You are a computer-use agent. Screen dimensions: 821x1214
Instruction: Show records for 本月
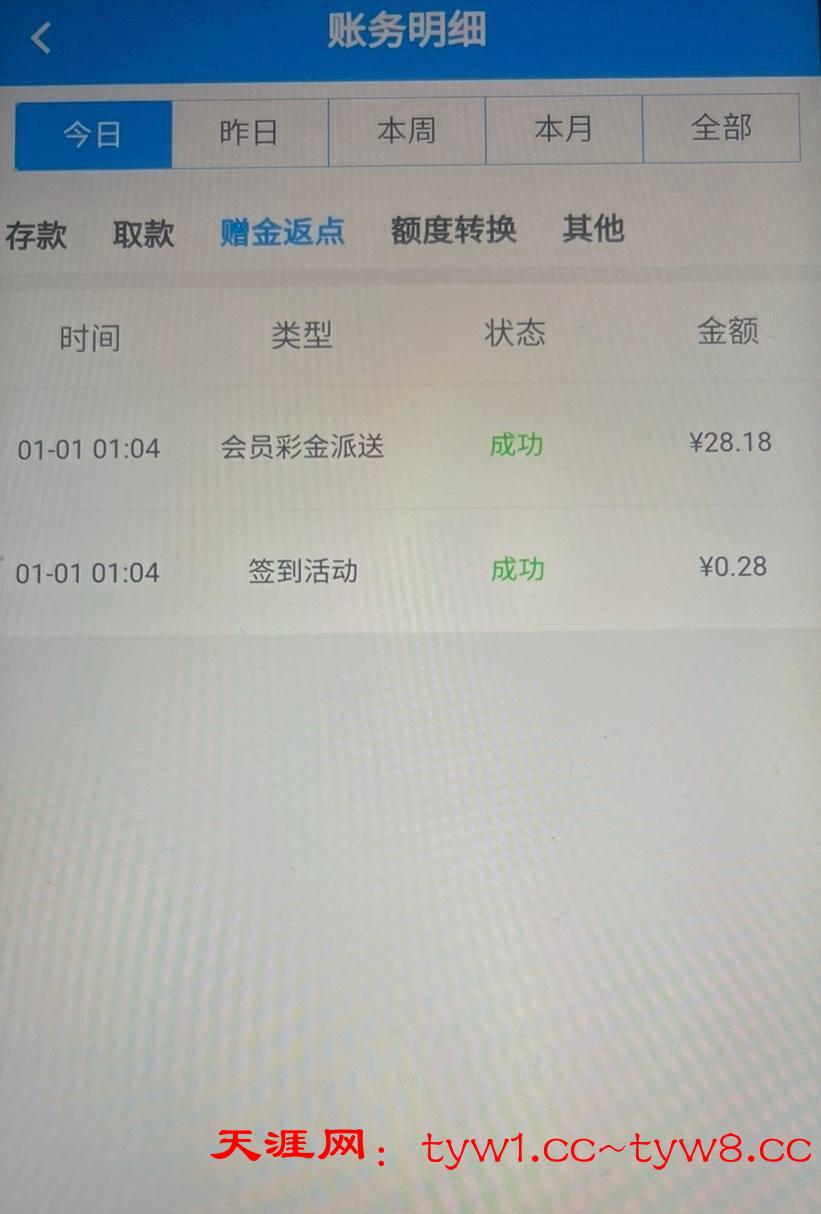pyautogui.click(x=563, y=129)
